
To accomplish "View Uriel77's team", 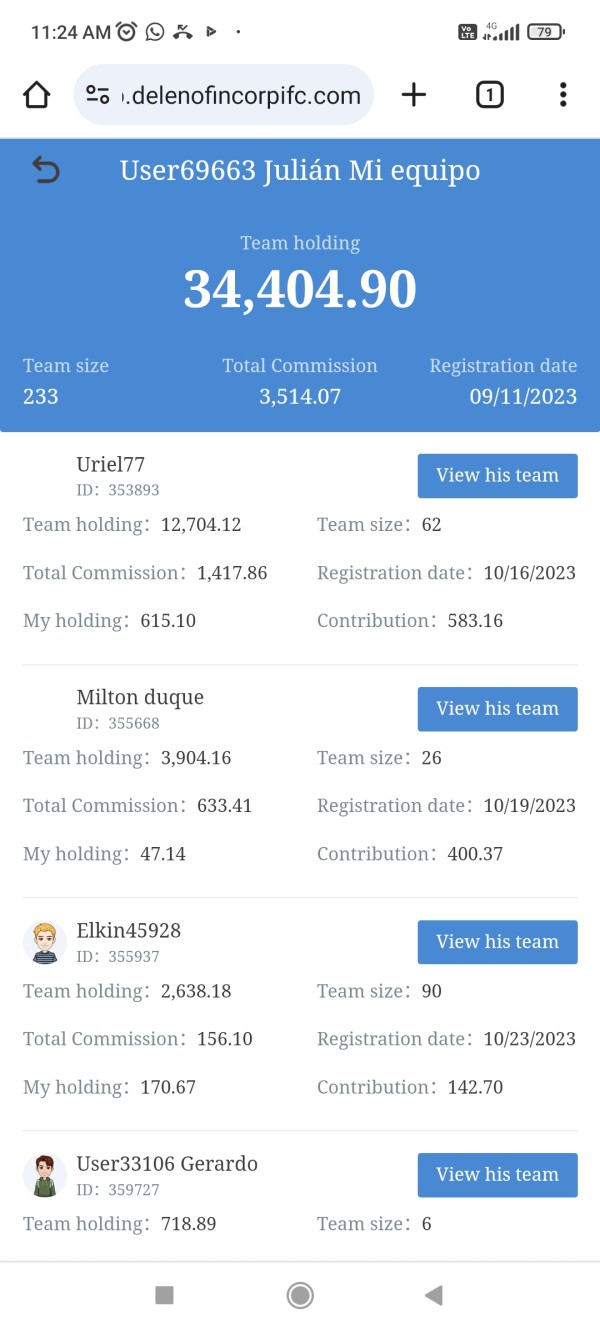I will [497, 475].
